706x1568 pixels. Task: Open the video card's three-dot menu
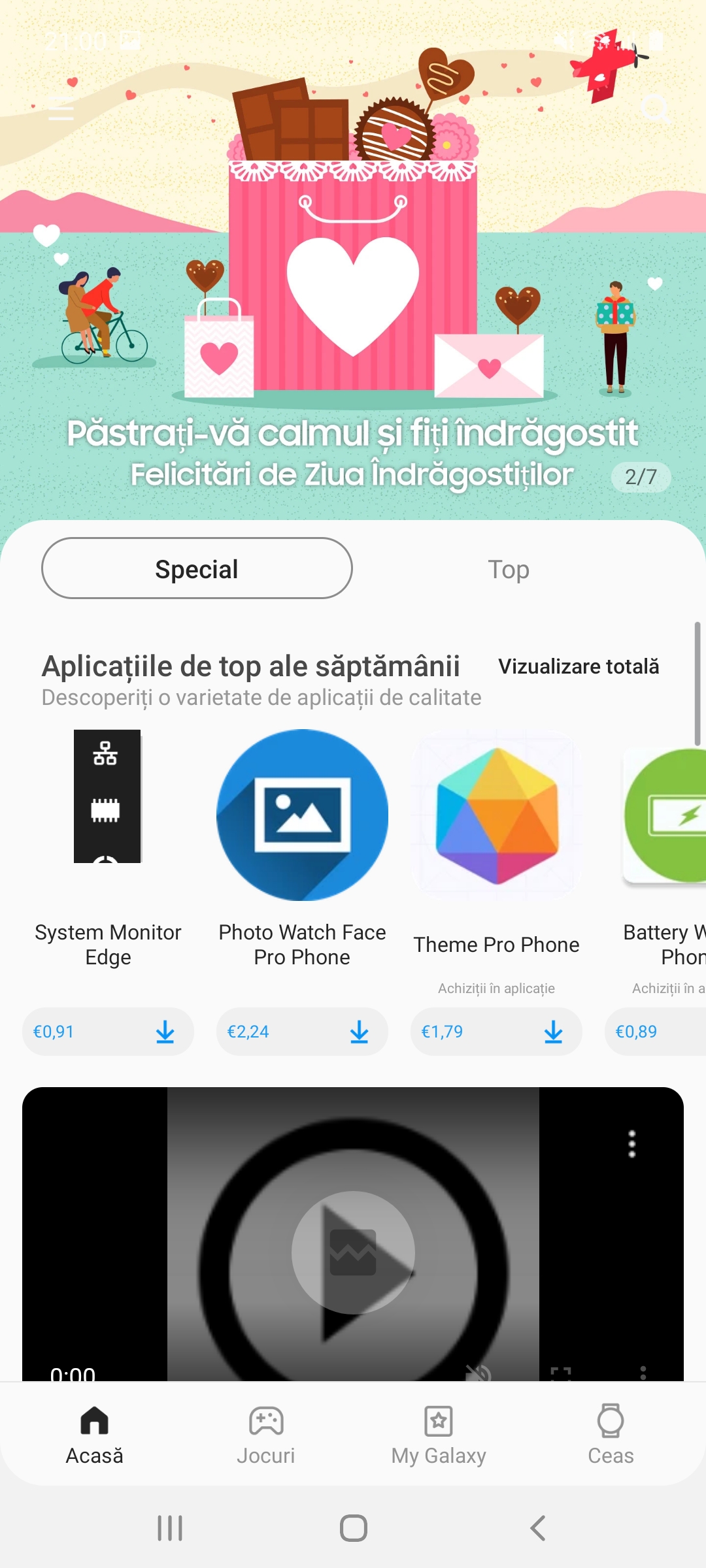(x=631, y=1144)
